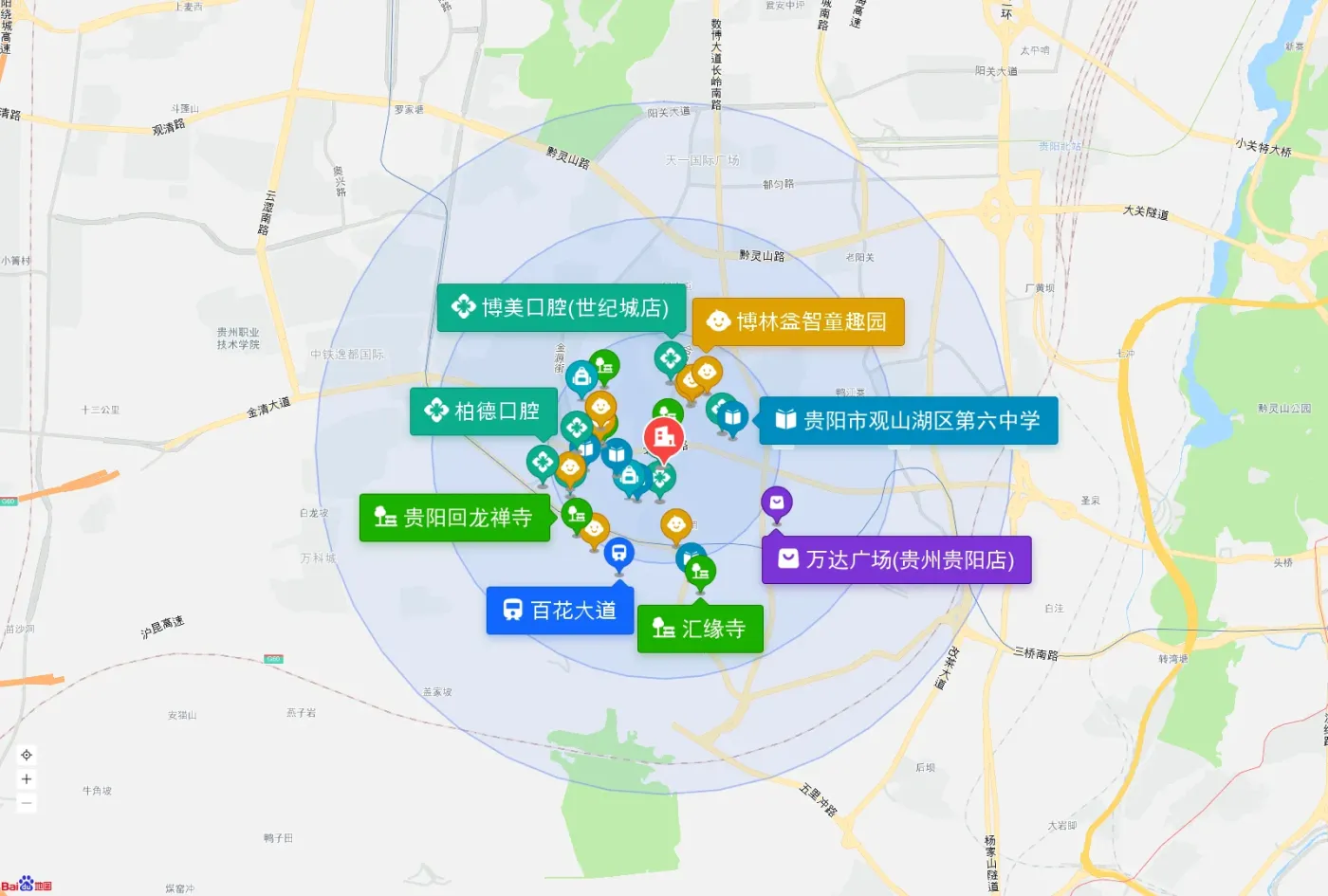Zoom in with the plus button

pyautogui.click(x=27, y=779)
